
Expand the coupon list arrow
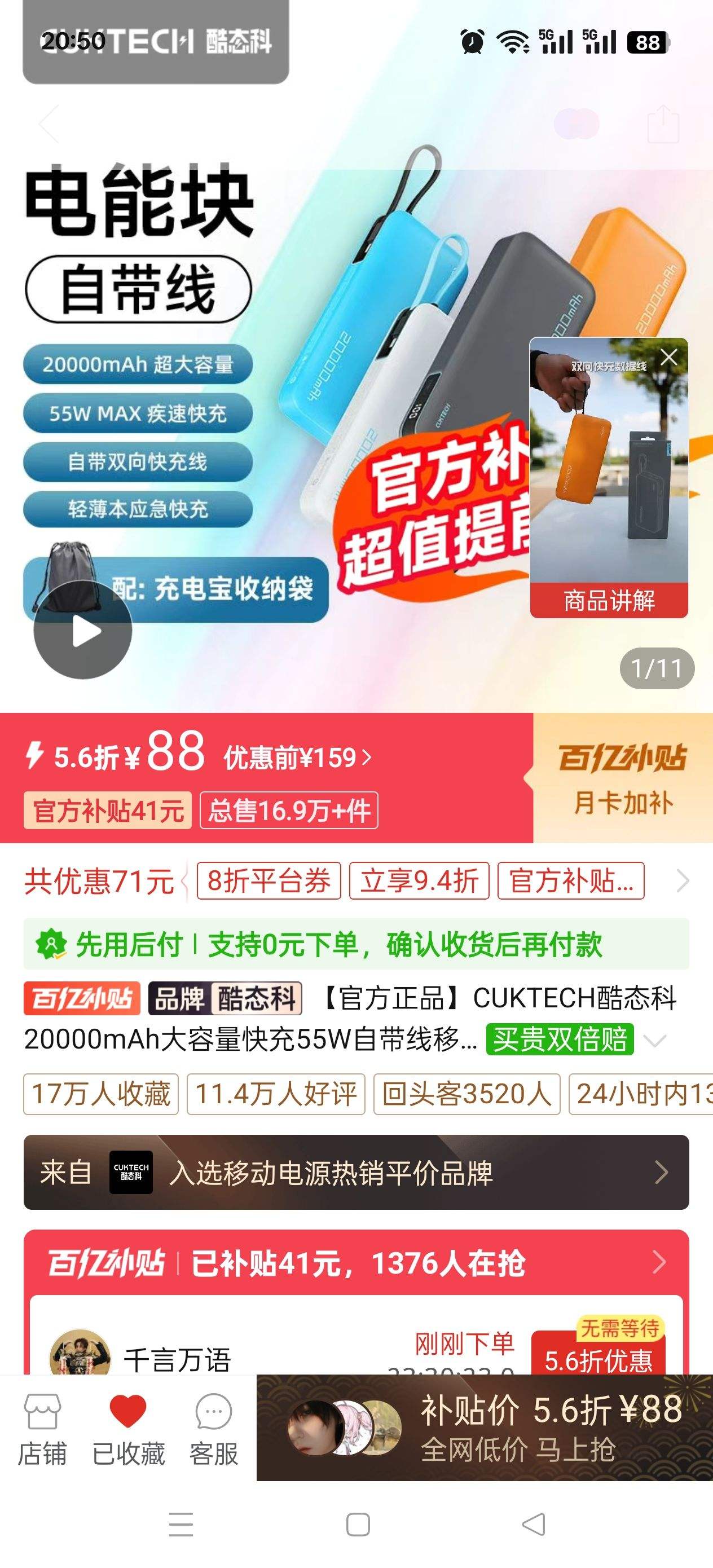(683, 881)
